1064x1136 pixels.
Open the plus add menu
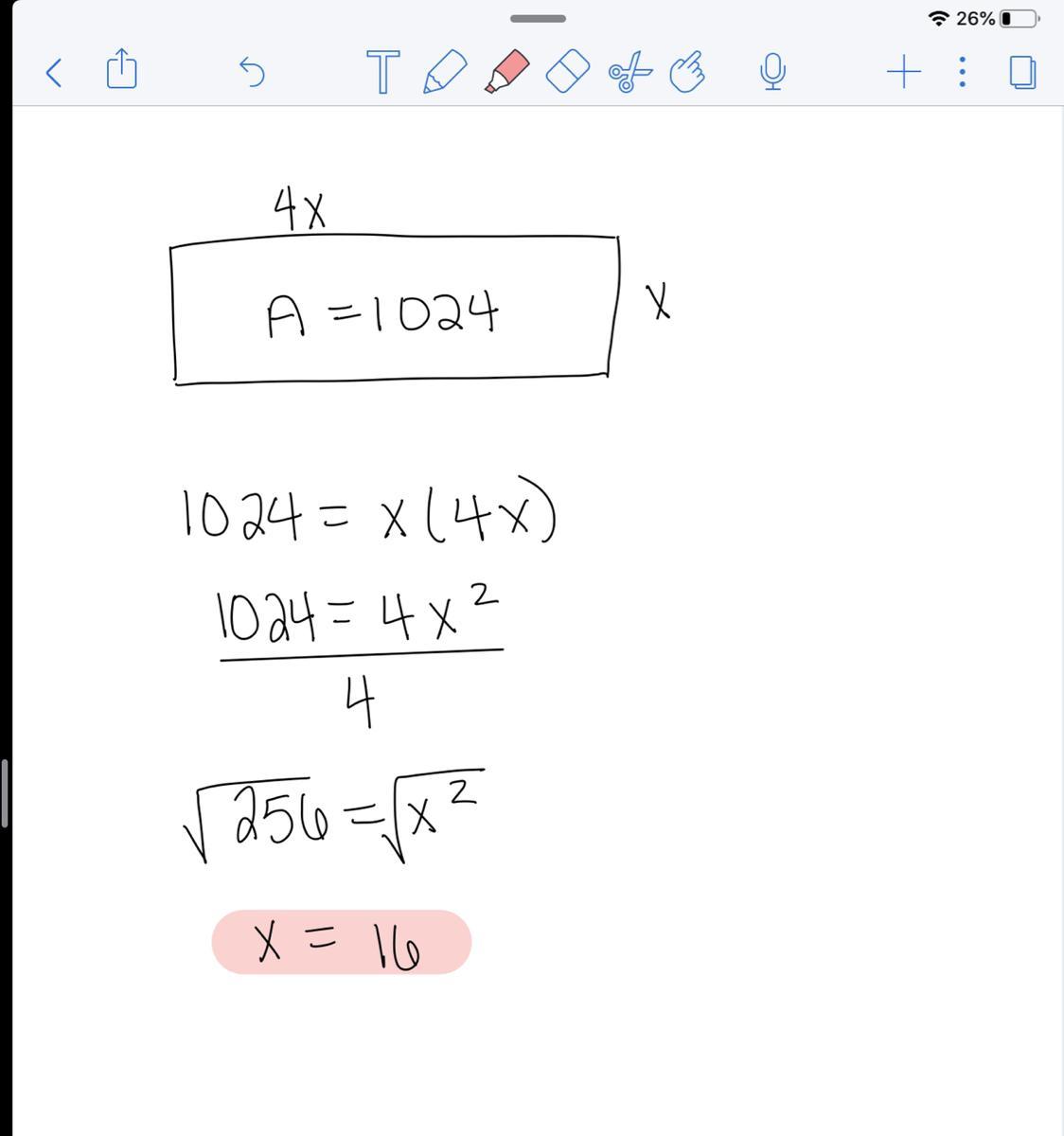pos(904,72)
